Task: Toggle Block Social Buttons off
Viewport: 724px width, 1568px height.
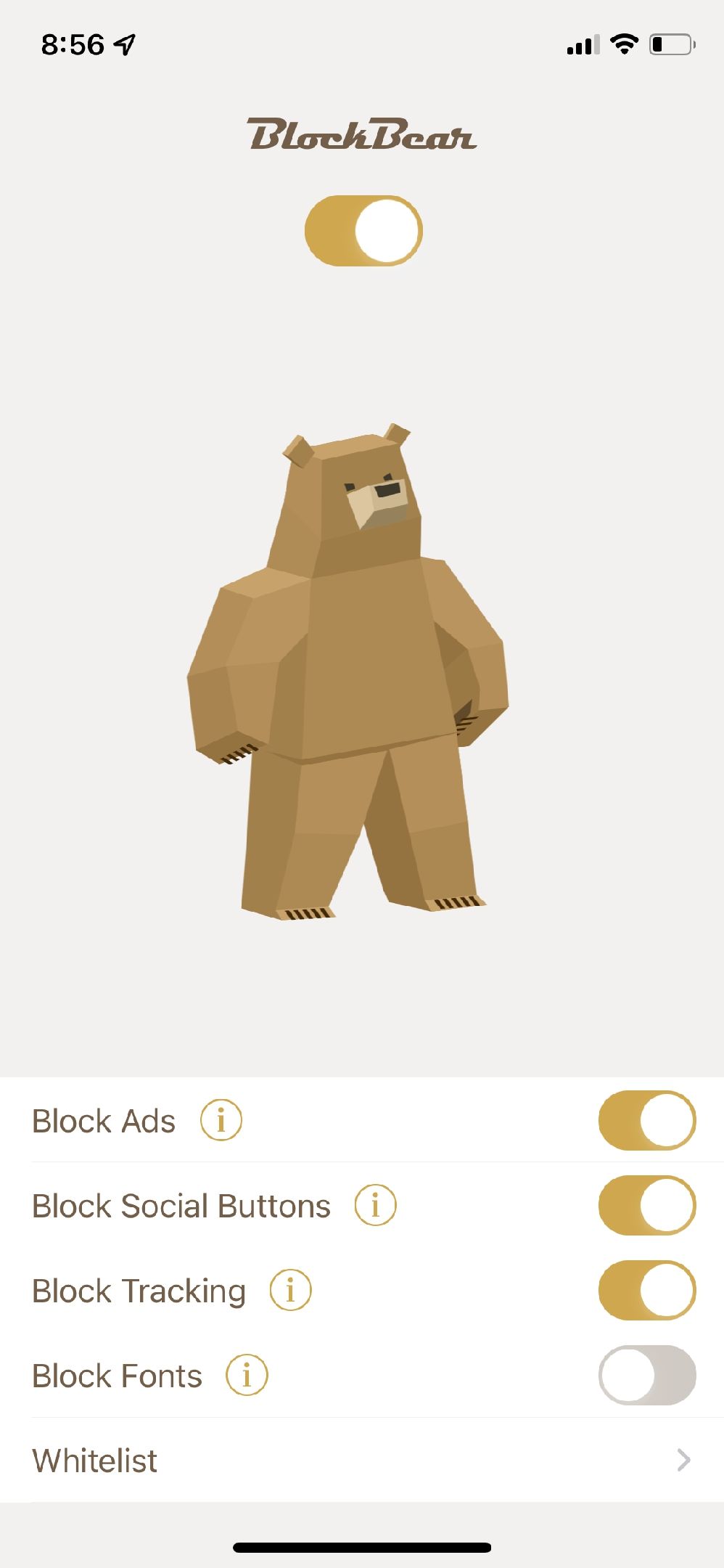Action: [647, 1205]
